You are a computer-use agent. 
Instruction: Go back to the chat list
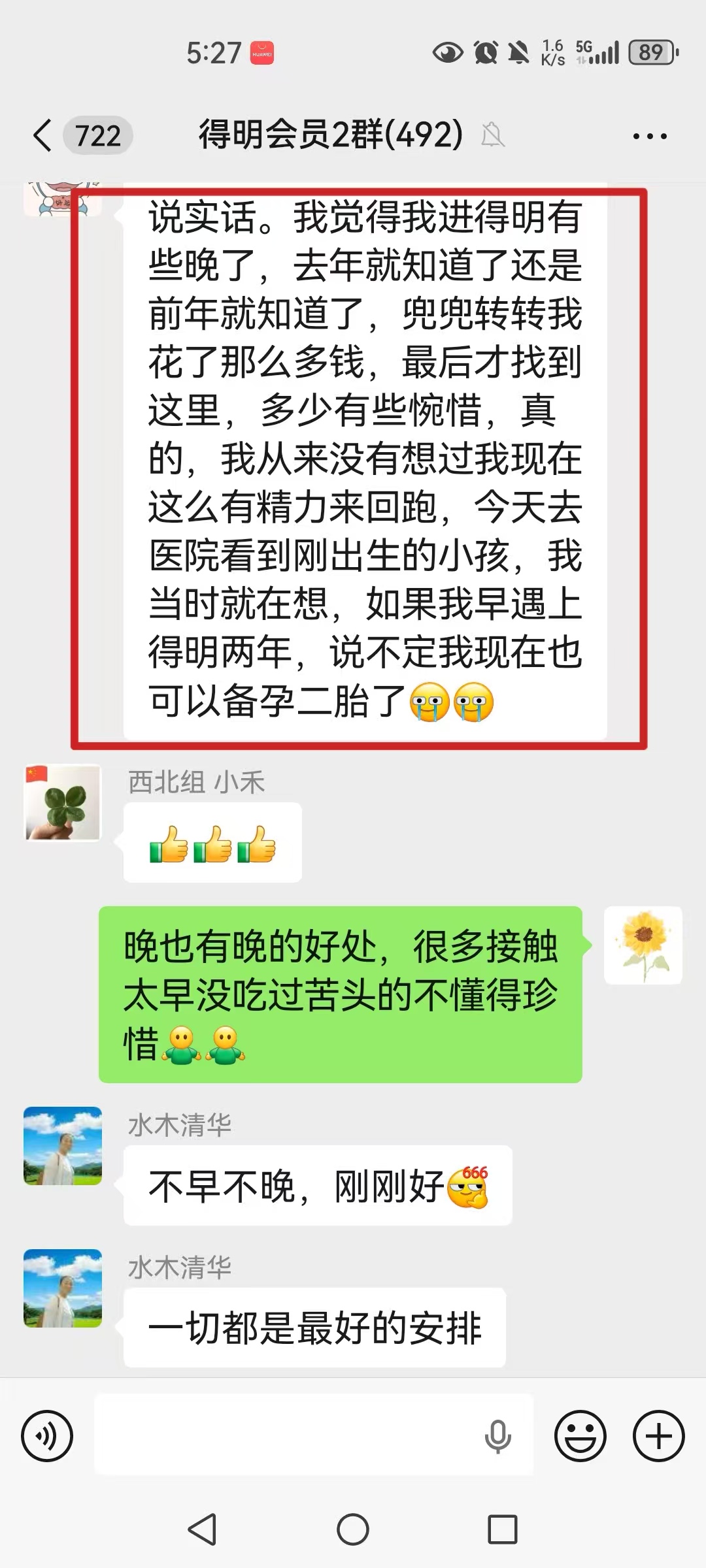[43, 136]
